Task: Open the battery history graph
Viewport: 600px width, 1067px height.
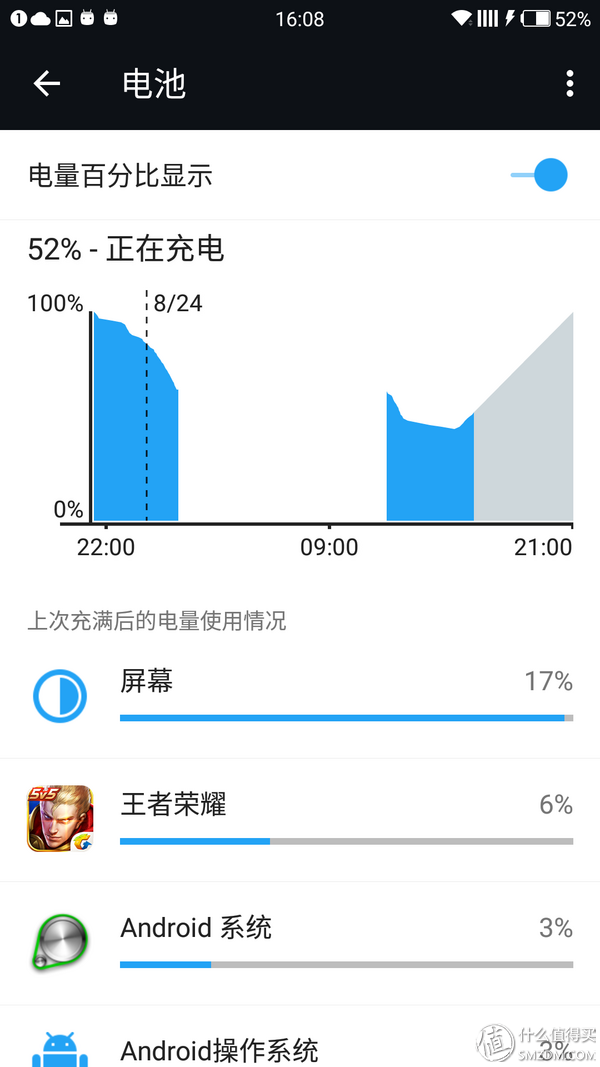Action: click(x=300, y=420)
